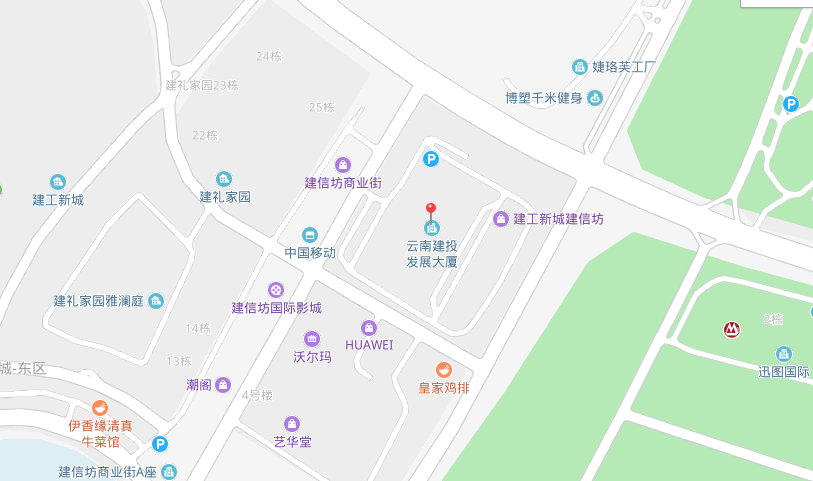
Task: Tap the 中国移动 point of interest
Action: tap(310, 235)
